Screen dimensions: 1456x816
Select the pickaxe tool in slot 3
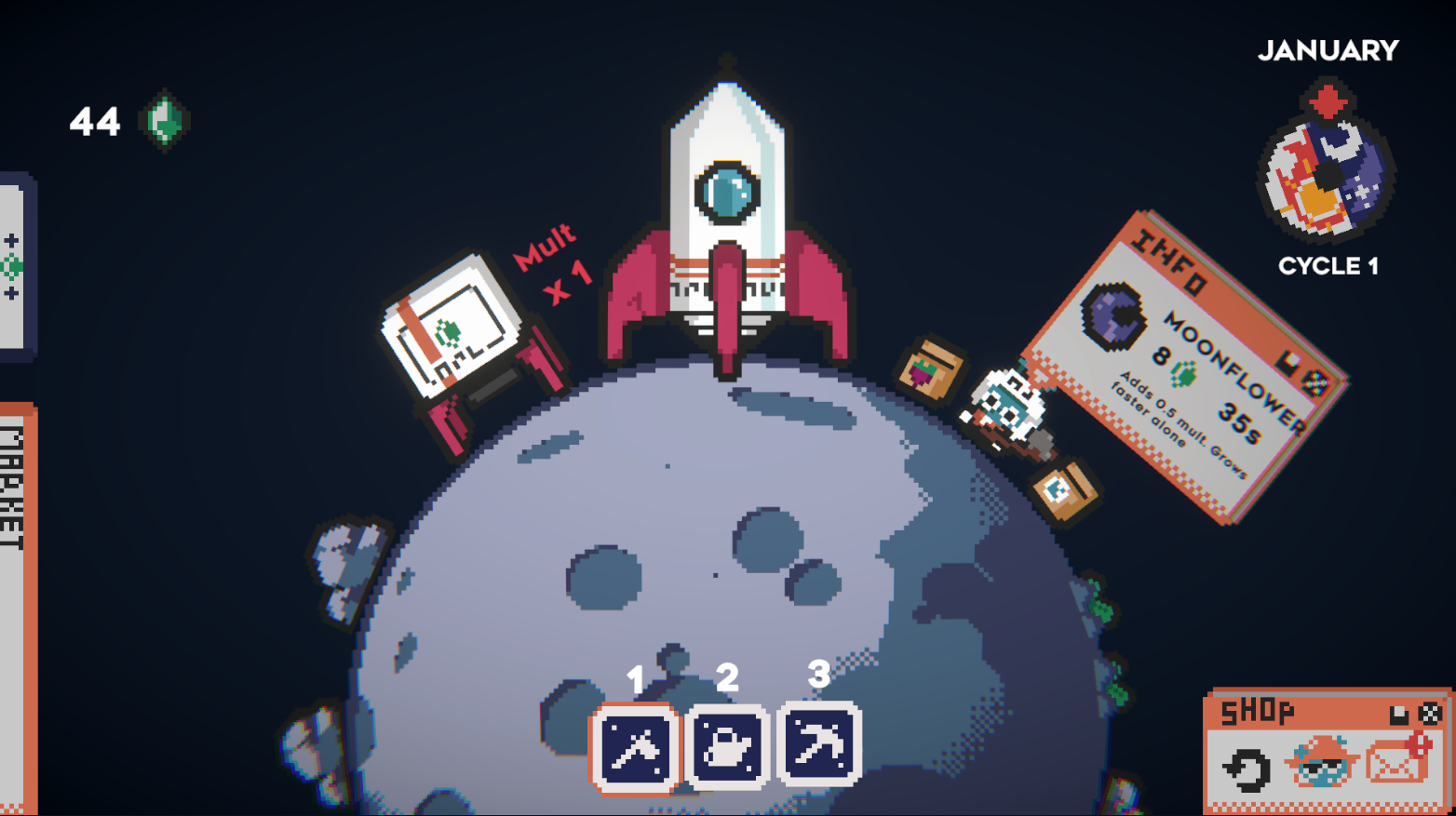click(818, 746)
